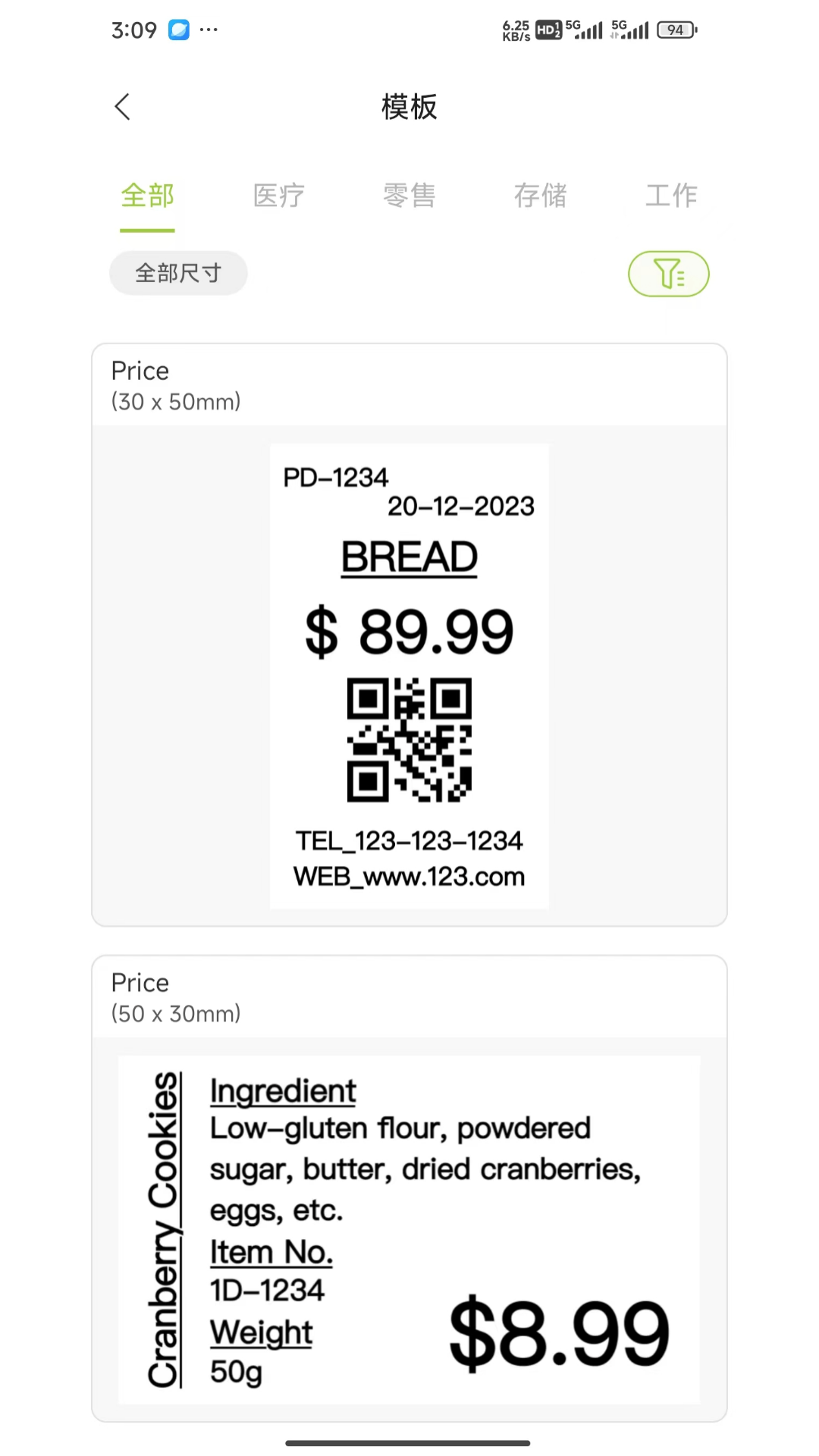819x1456 pixels.
Task: Open the green filter icon button
Action: coord(668,274)
